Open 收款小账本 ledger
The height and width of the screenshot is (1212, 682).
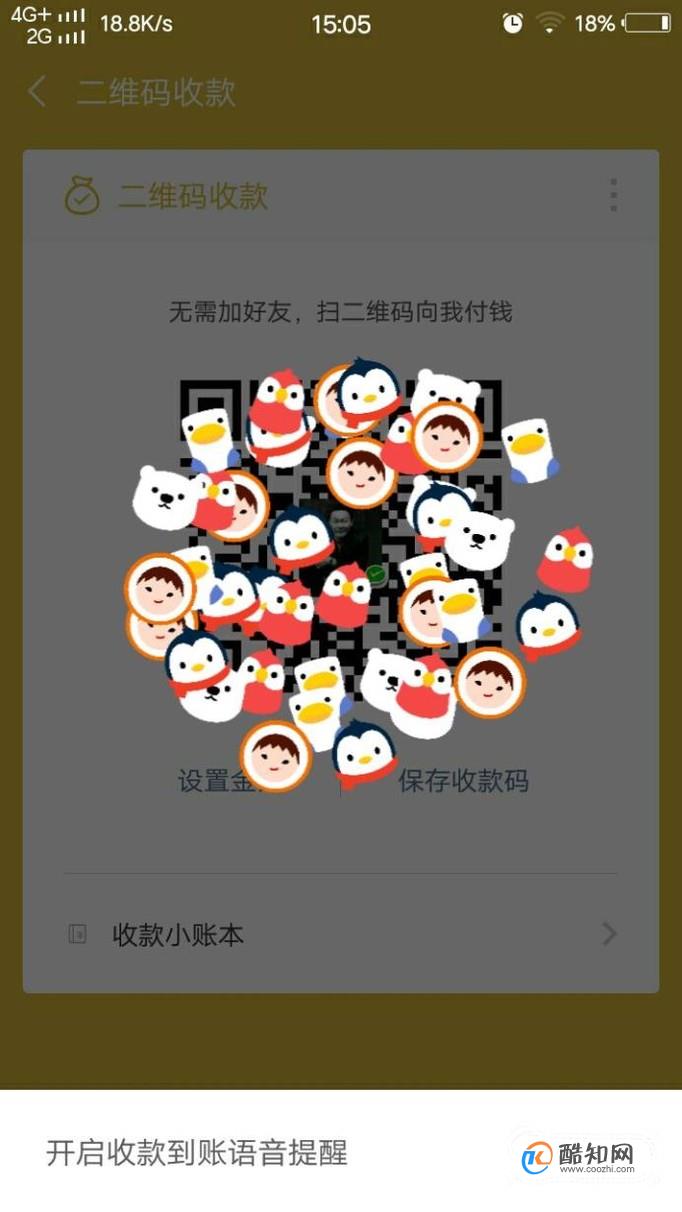(x=340, y=935)
